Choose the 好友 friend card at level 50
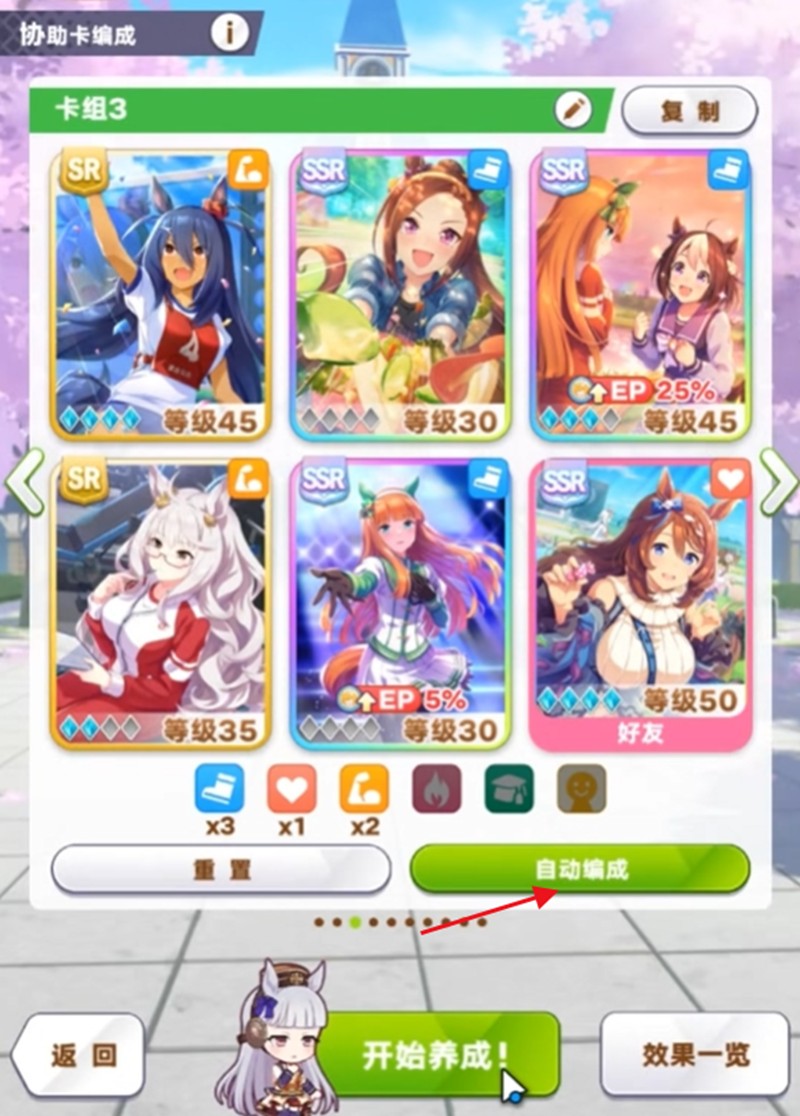 click(x=641, y=603)
